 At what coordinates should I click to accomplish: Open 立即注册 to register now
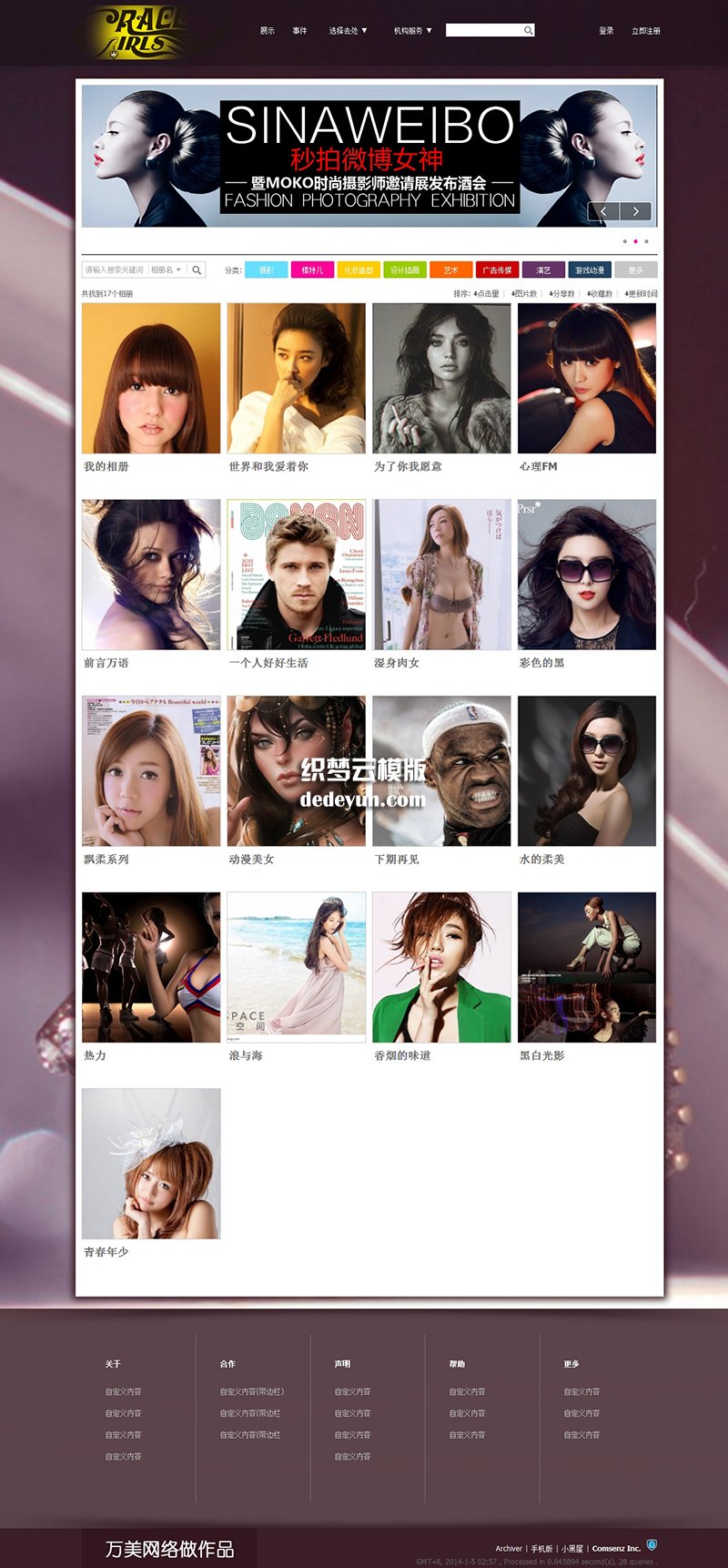pyautogui.click(x=646, y=31)
